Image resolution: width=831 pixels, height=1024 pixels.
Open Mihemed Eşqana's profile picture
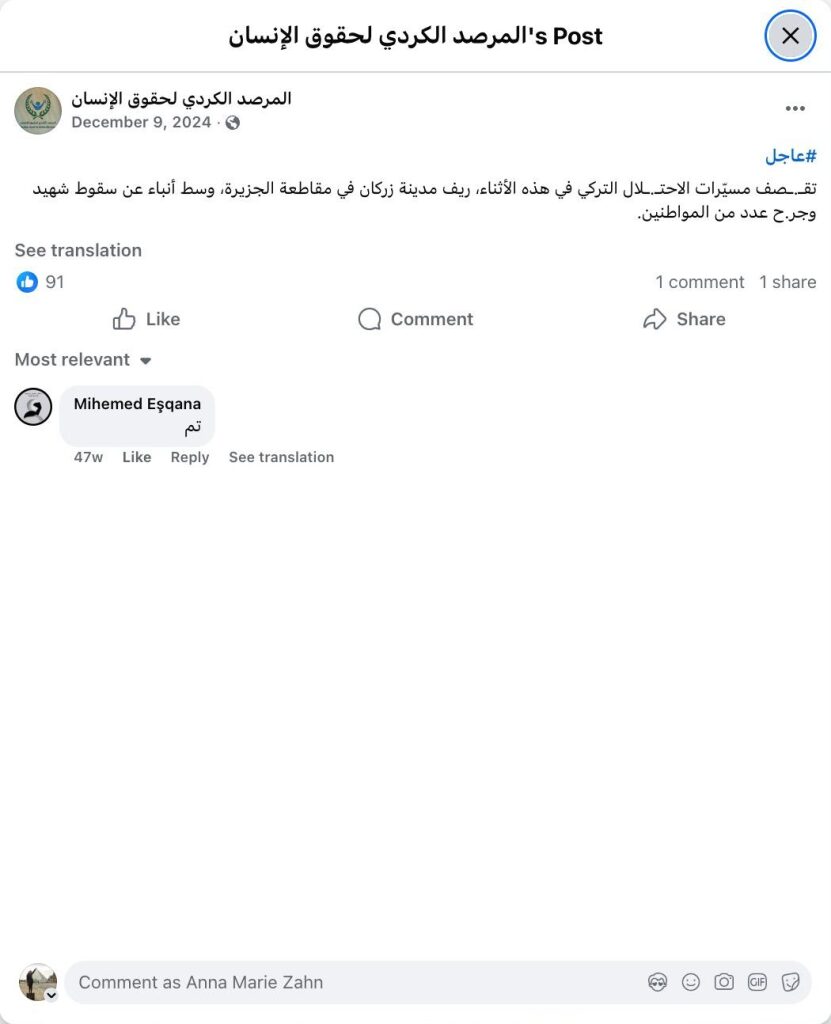point(33,407)
